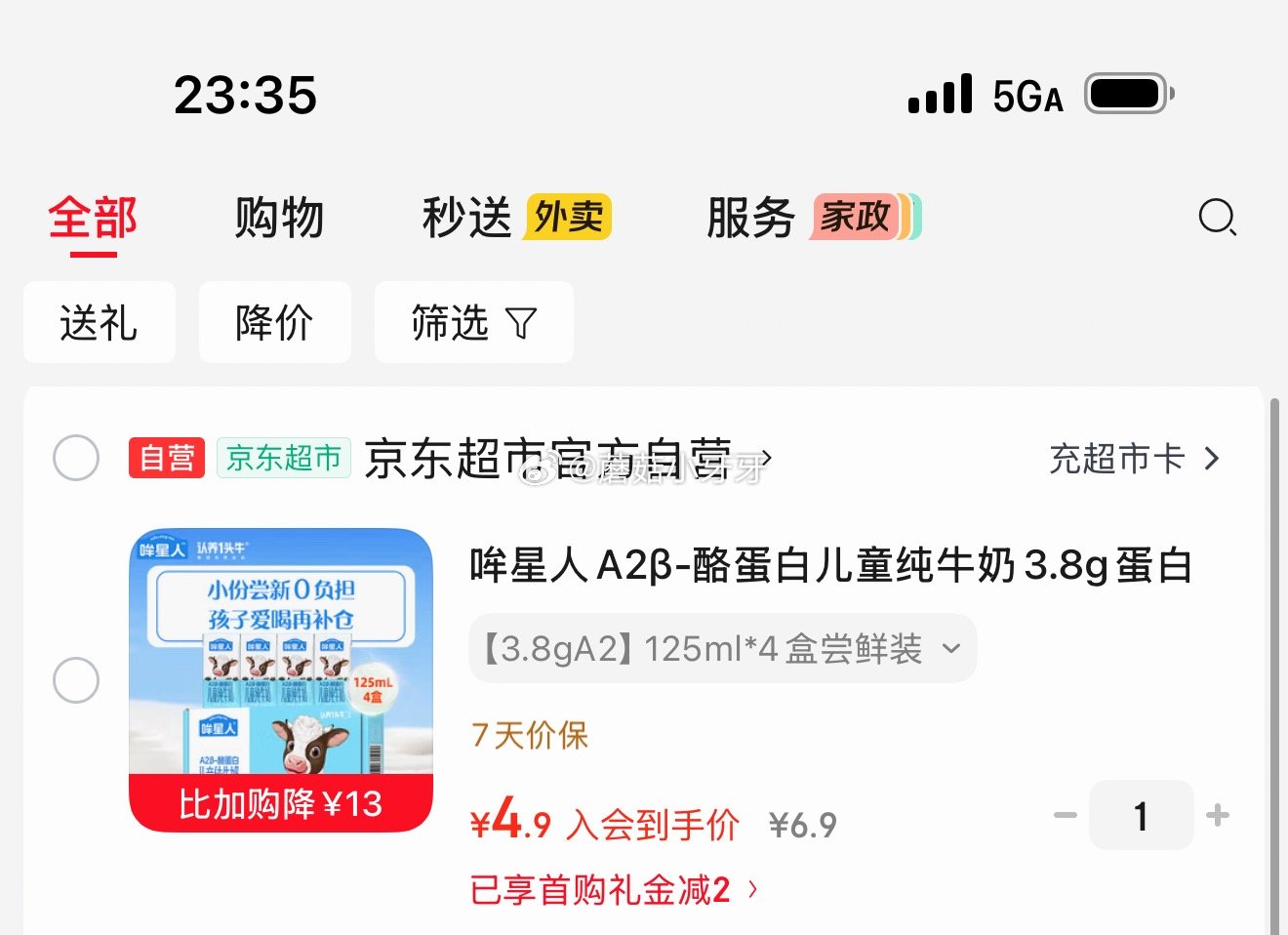The width and height of the screenshot is (1288, 935).
Task: Select the 哞星人 milk item checkbox
Action: click(x=76, y=679)
